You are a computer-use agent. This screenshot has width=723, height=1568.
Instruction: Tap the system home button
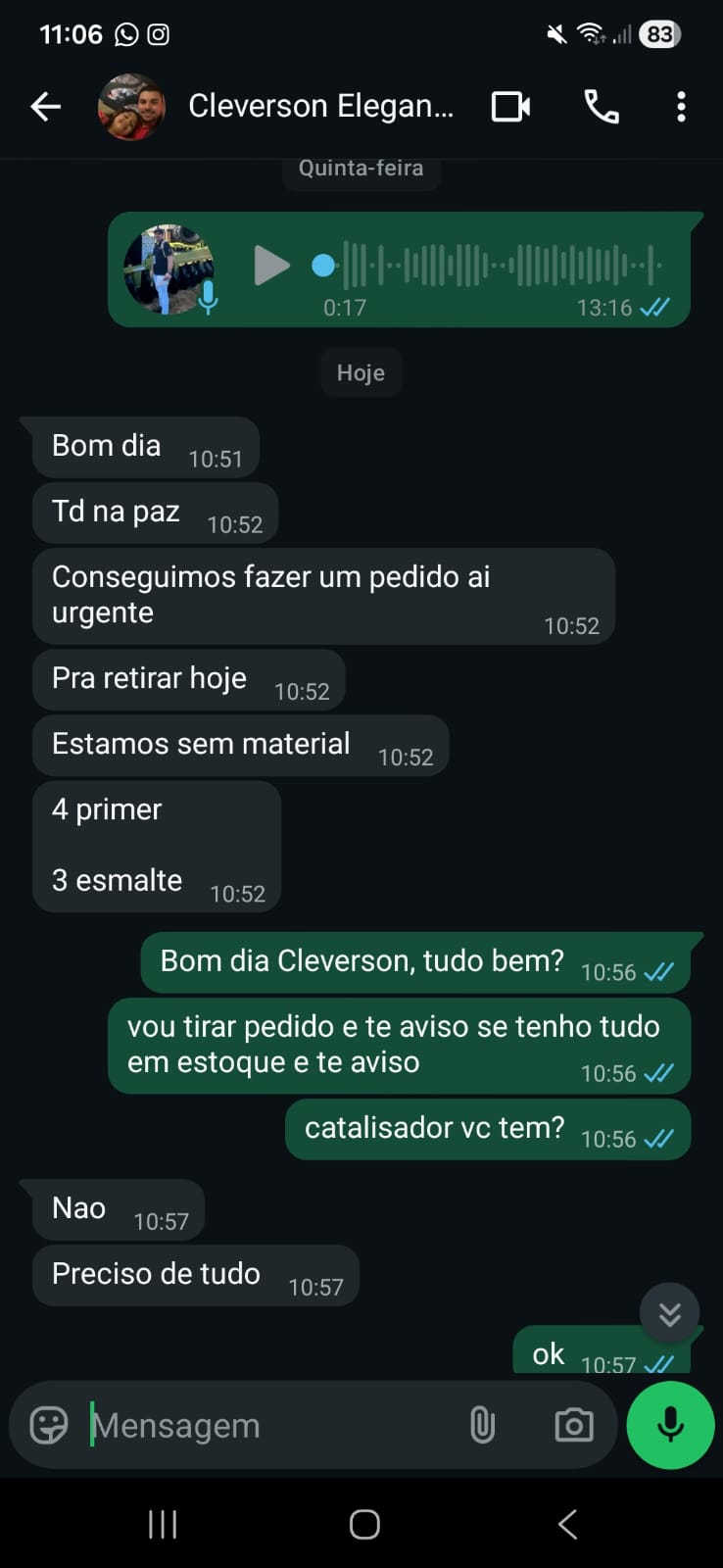click(364, 1524)
